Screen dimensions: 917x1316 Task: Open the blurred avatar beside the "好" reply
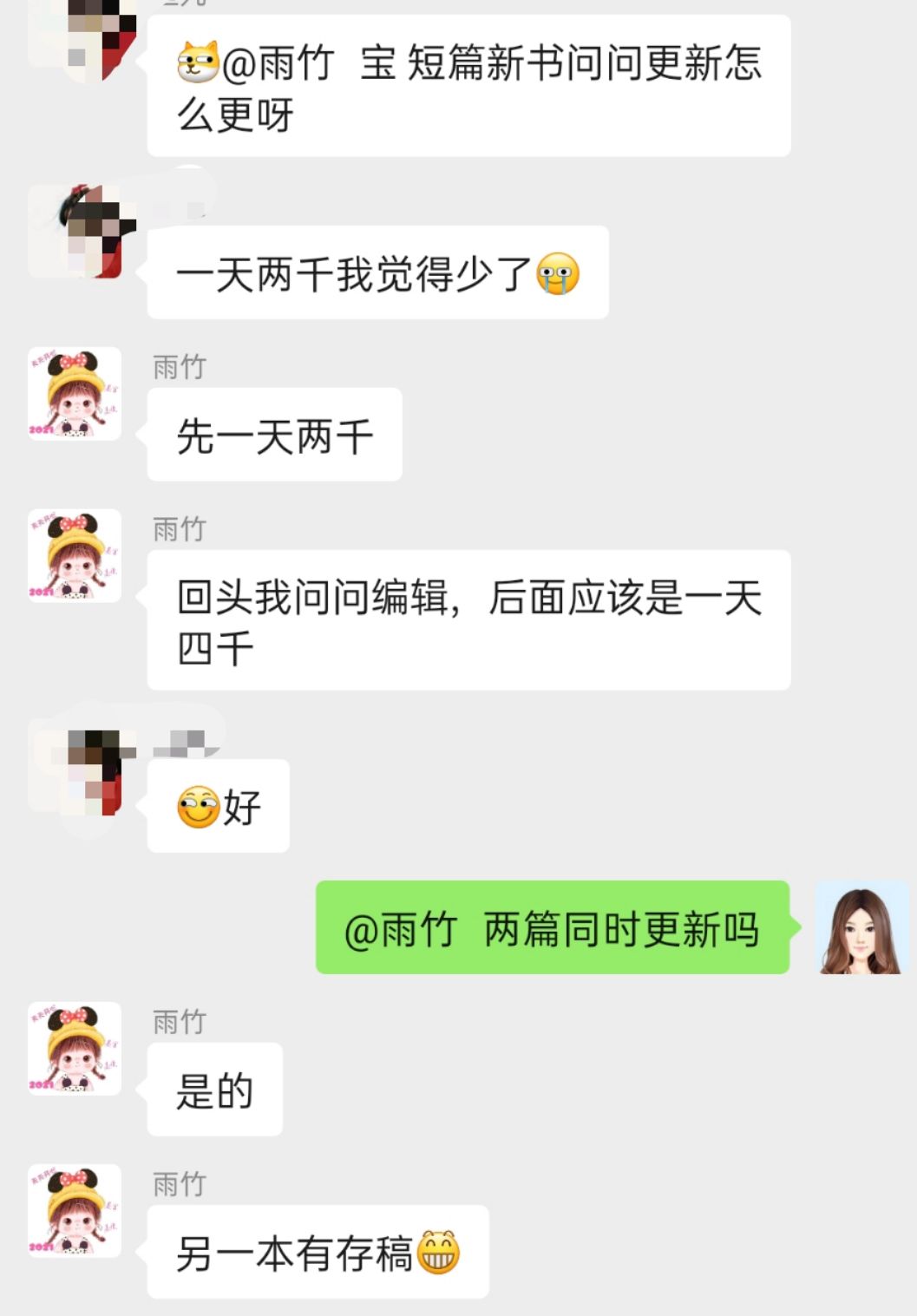[x=83, y=772]
